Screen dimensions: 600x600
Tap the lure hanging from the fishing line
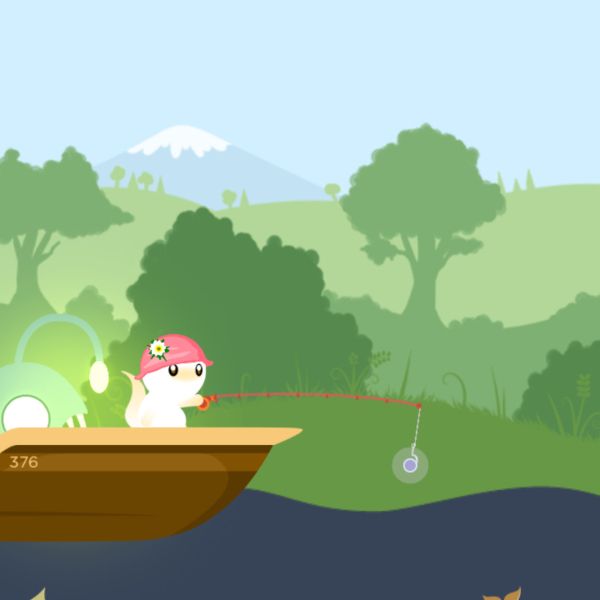(410, 465)
